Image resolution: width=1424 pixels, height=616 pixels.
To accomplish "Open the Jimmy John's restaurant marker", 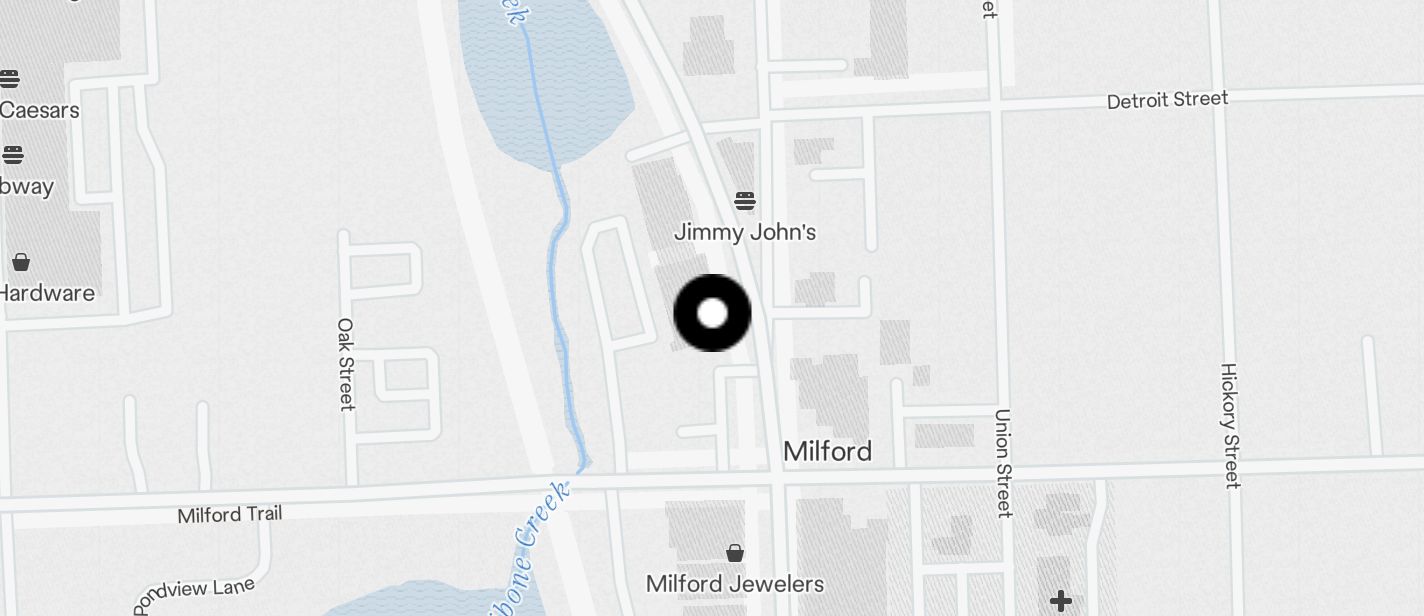I will (745, 201).
